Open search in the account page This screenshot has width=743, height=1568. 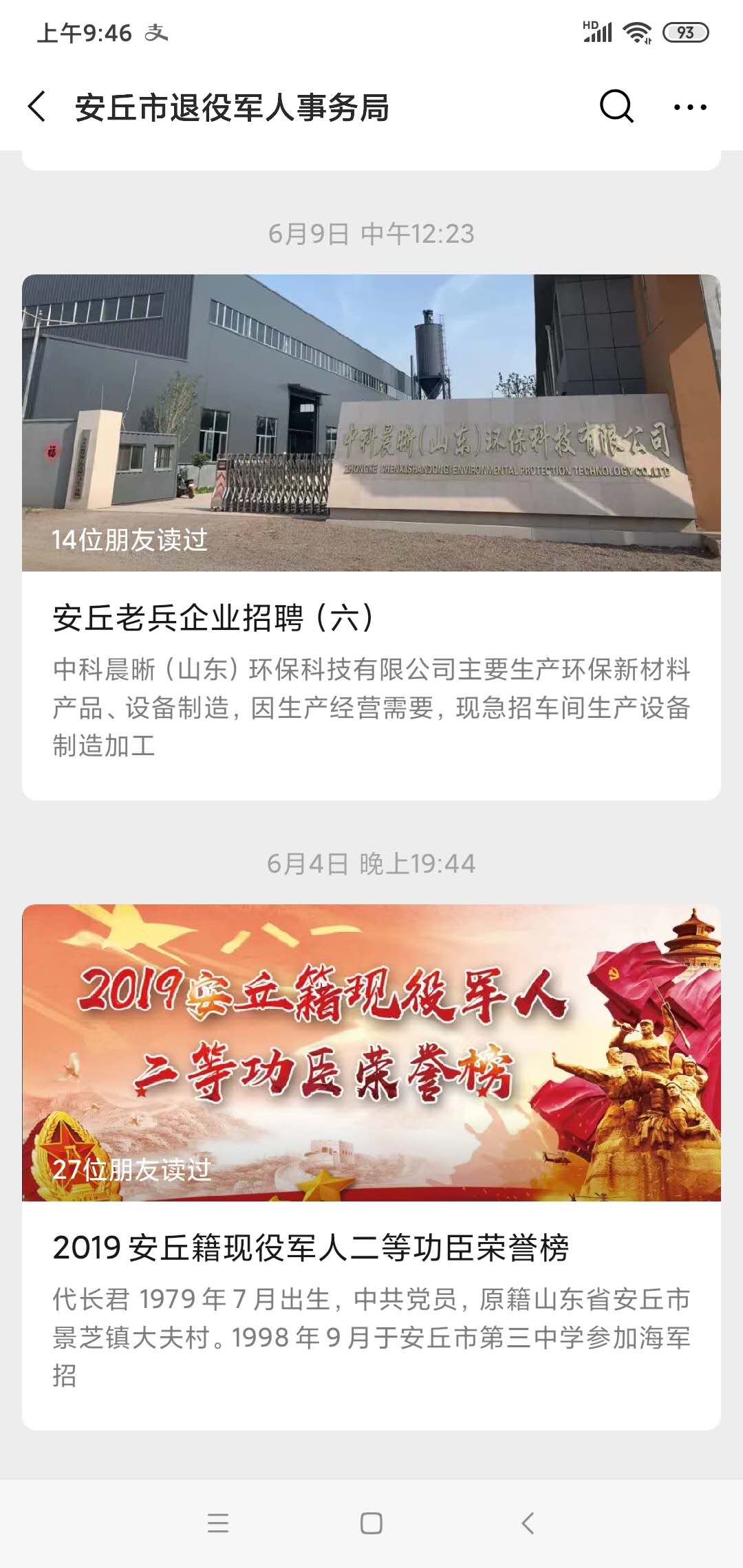tap(616, 107)
